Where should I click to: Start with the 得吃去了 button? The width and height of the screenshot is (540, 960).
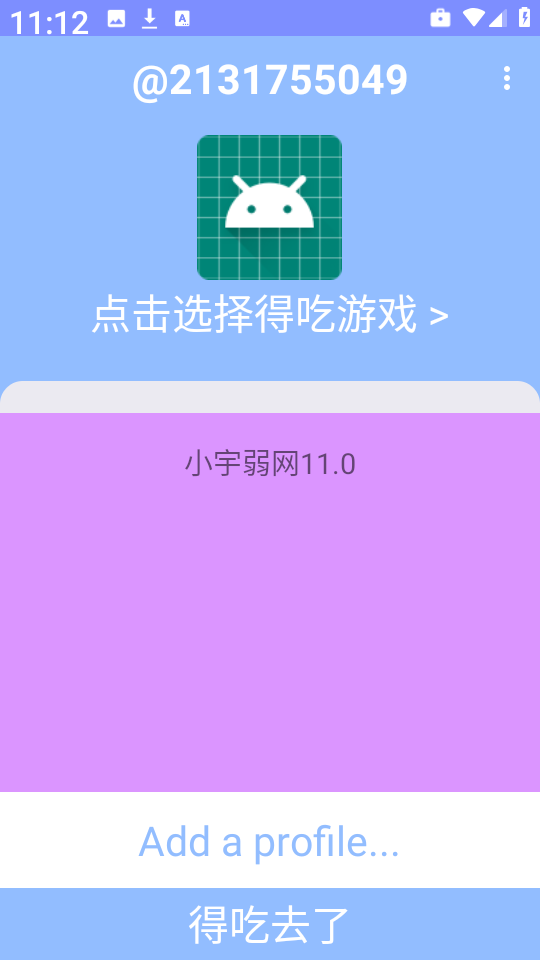[x=270, y=924]
